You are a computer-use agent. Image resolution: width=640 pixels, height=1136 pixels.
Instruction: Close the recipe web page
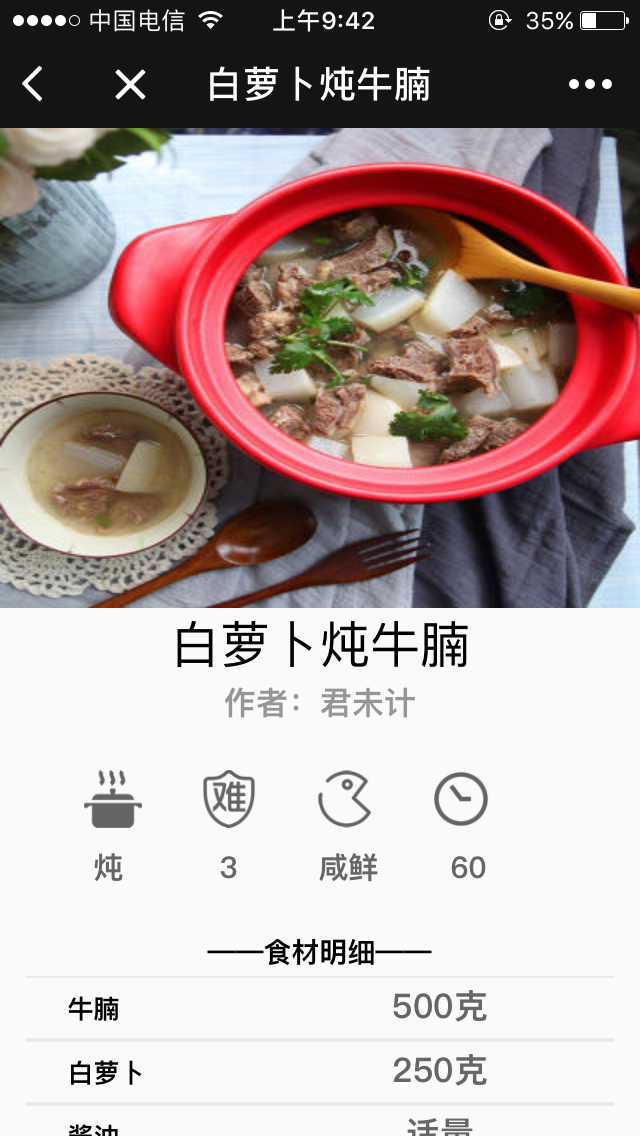[x=130, y=85]
